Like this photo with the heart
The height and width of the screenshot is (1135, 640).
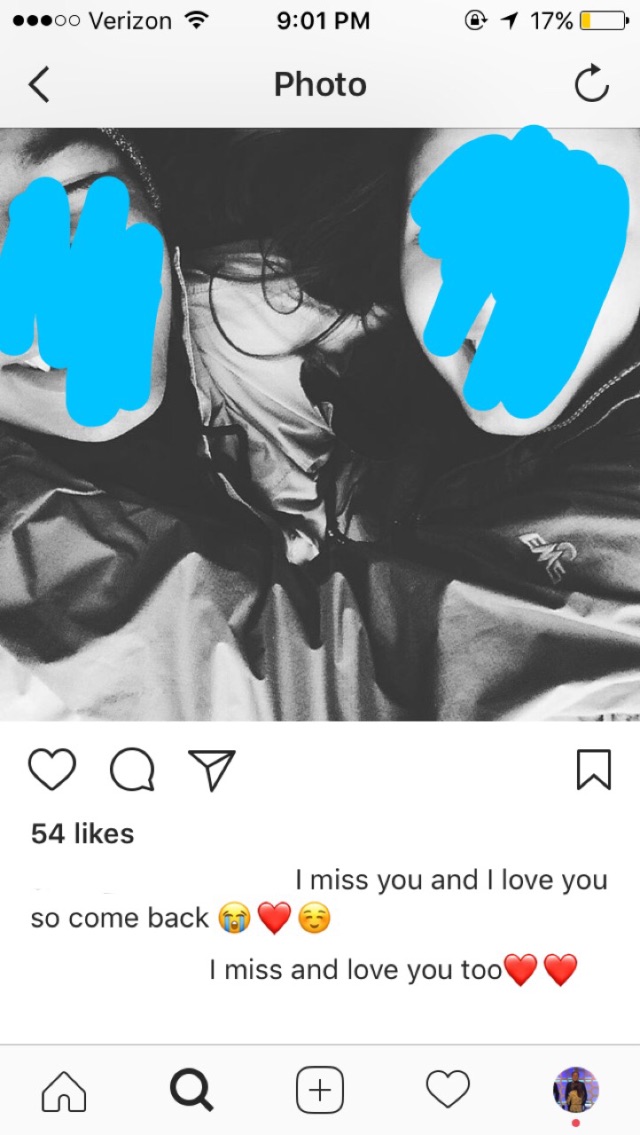coord(52,770)
